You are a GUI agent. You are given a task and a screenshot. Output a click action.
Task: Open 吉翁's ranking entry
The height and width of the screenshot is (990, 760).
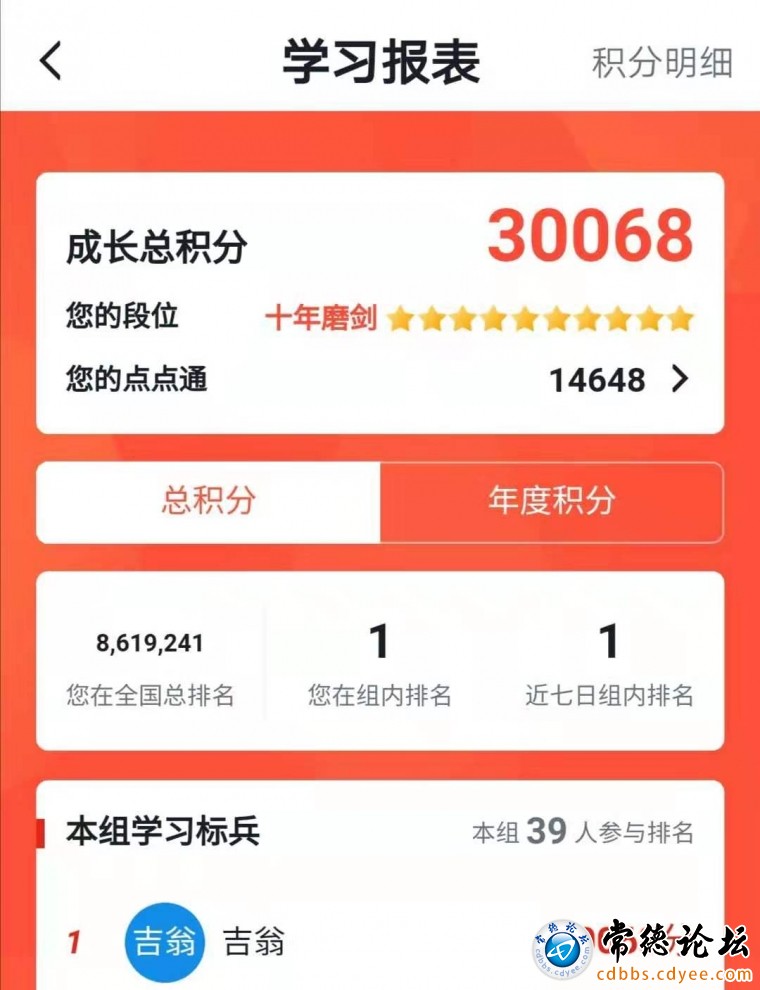click(x=253, y=941)
